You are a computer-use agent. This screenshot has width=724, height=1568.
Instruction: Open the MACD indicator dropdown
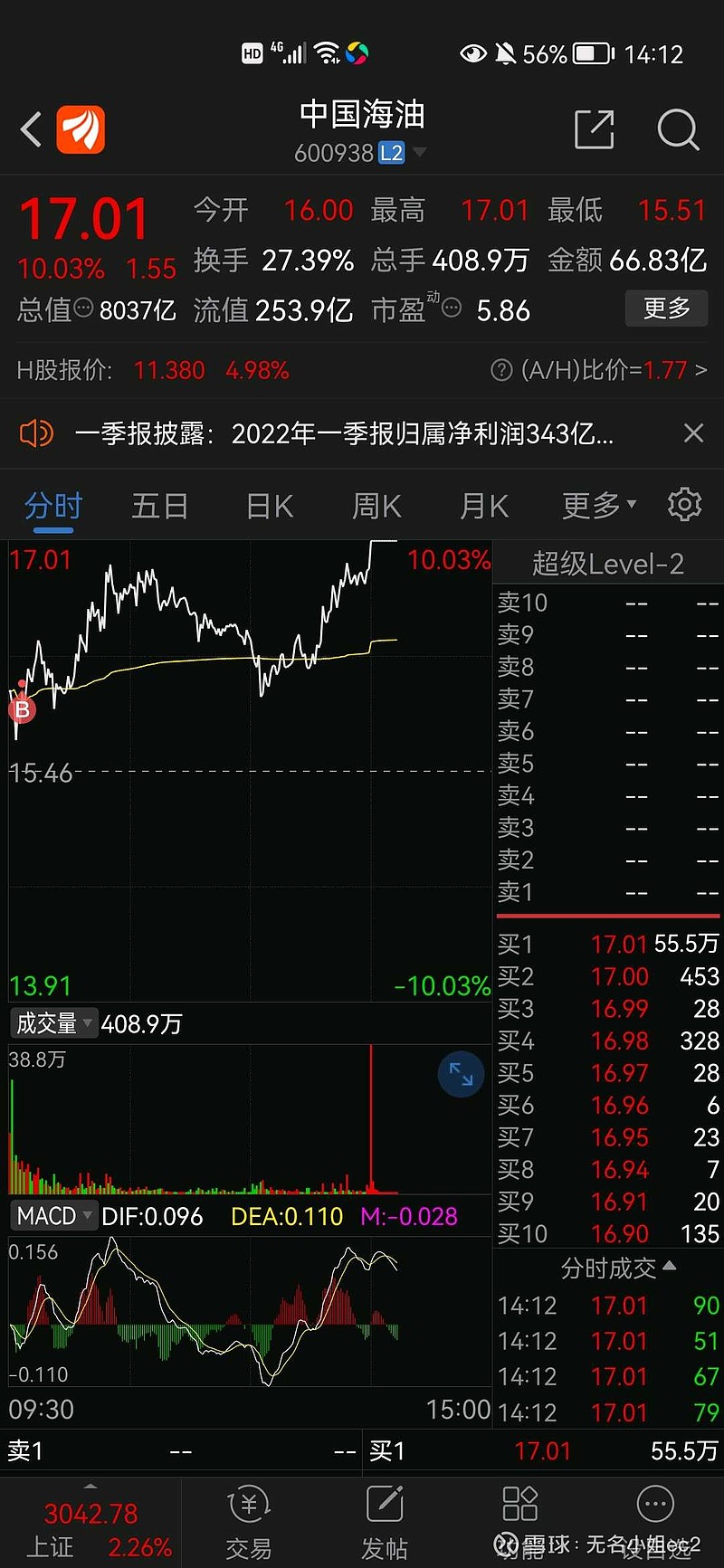(x=52, y=1217)
